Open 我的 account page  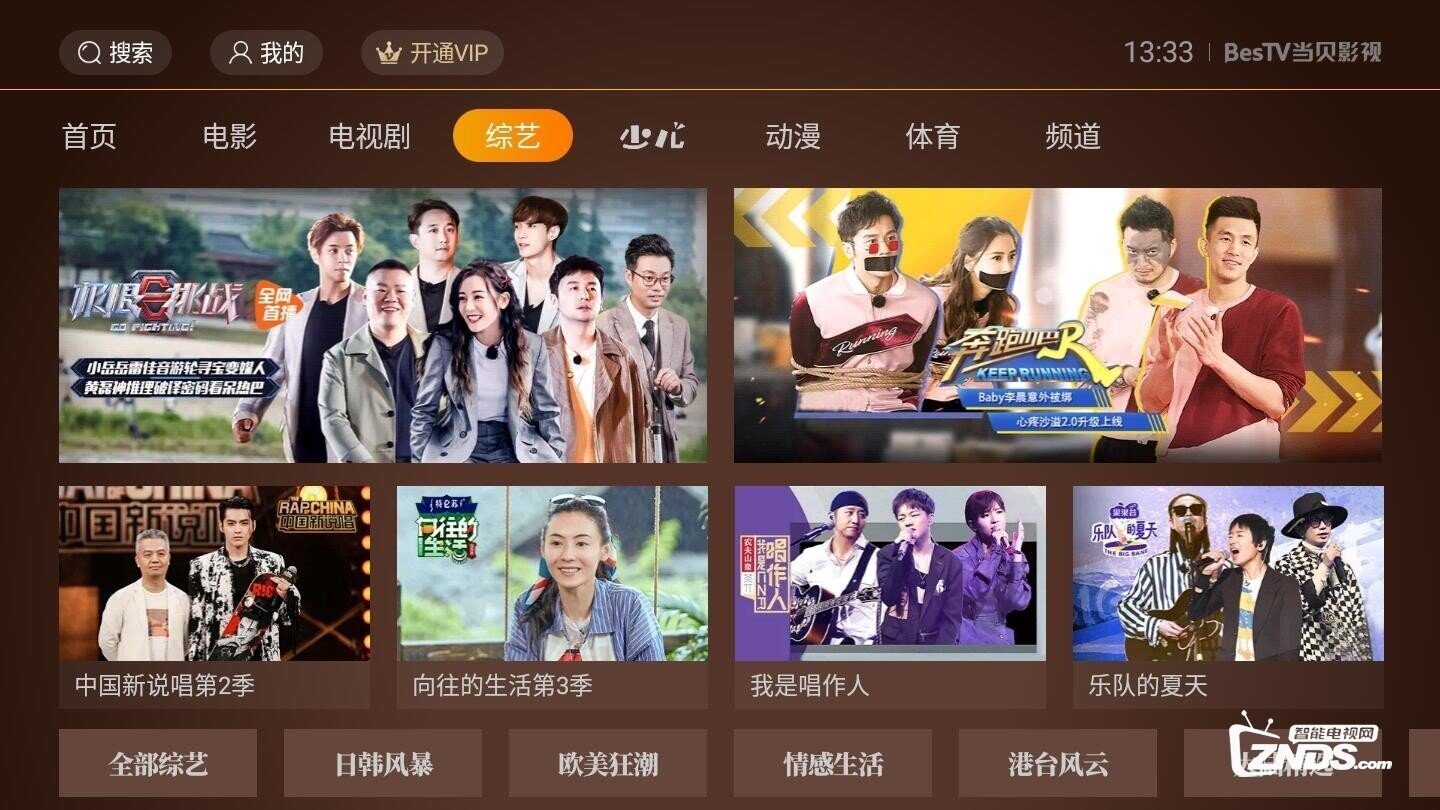pyautogui.click(x=266, y=53)
